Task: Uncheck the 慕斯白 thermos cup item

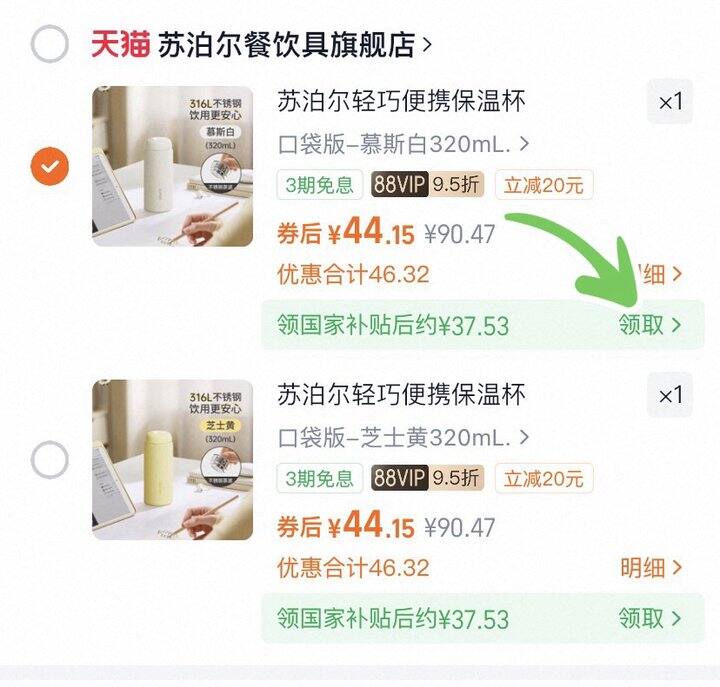Action: tap(50, 166)
